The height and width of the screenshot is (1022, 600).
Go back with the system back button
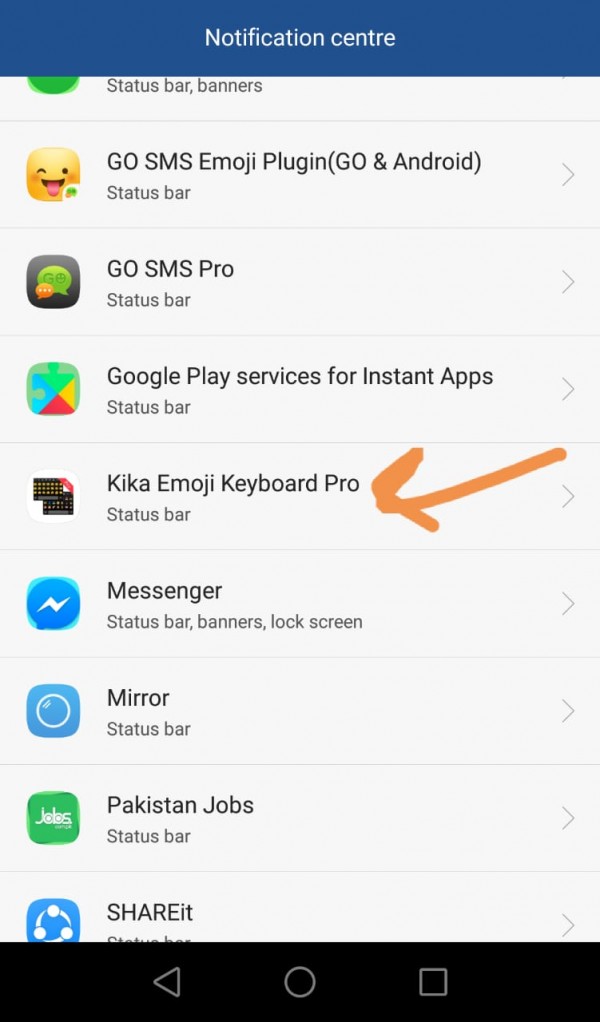tap(167, 982)
